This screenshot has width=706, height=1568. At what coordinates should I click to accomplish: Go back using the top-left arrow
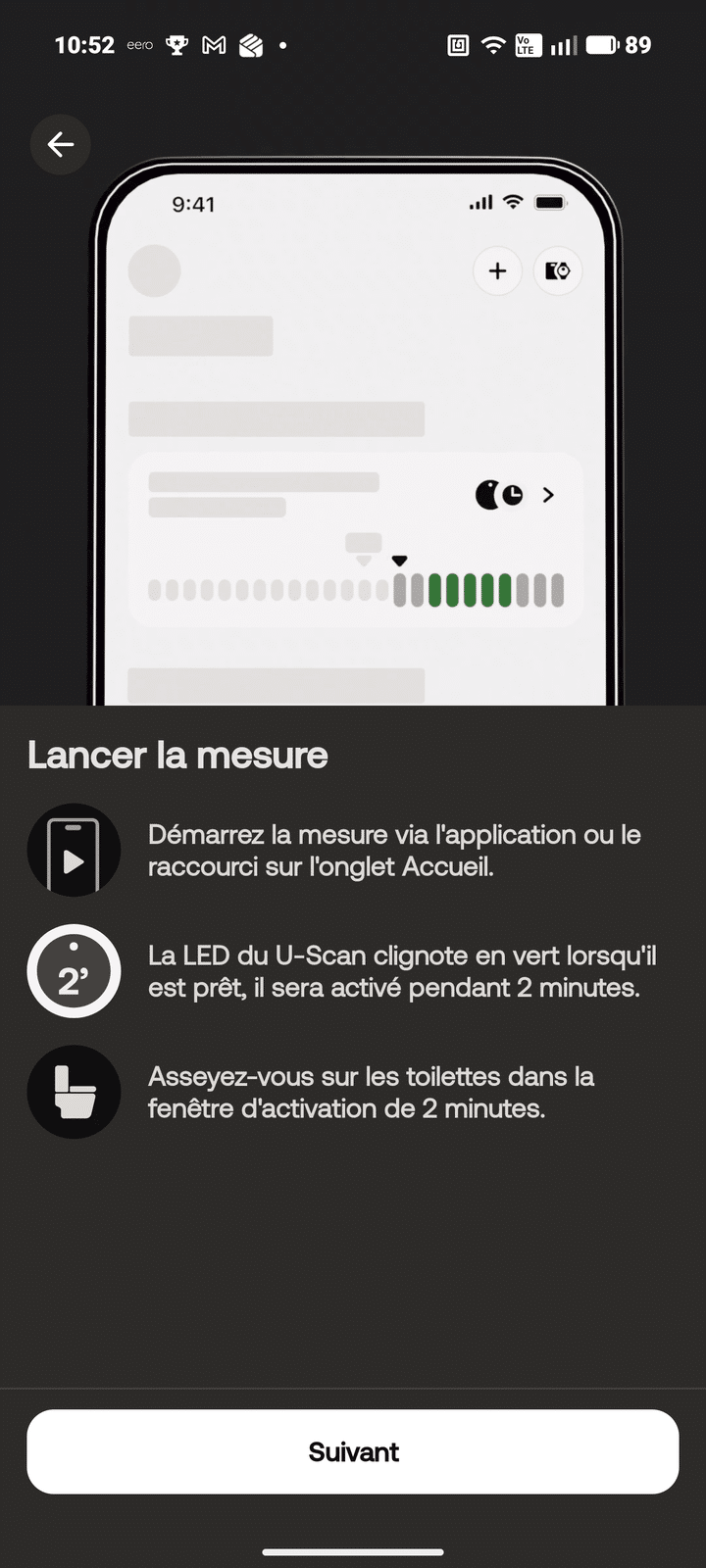[61, 145]
